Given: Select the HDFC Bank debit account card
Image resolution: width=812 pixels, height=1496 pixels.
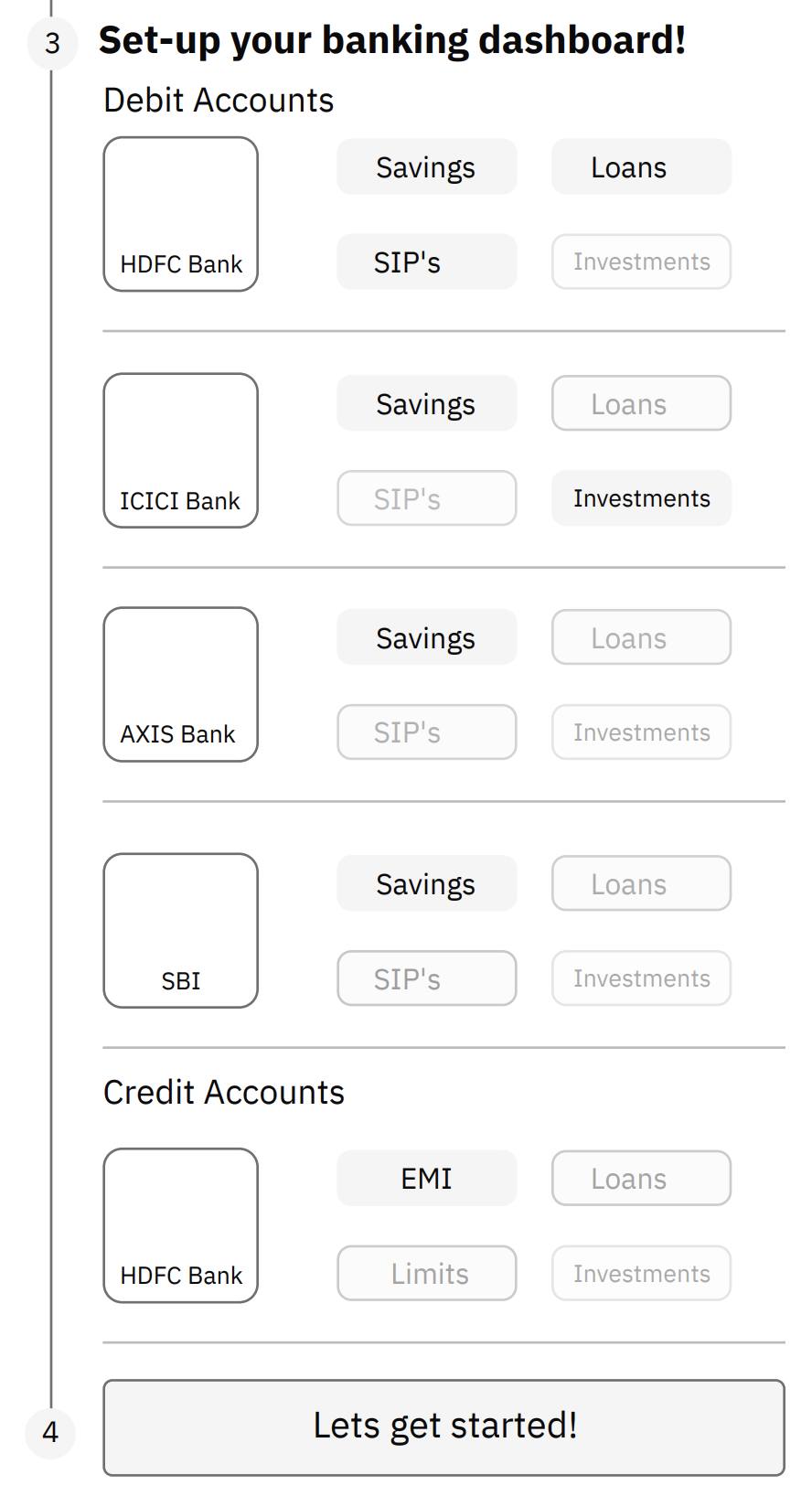Looking at the screenshot, I should (x=181, y=214).
